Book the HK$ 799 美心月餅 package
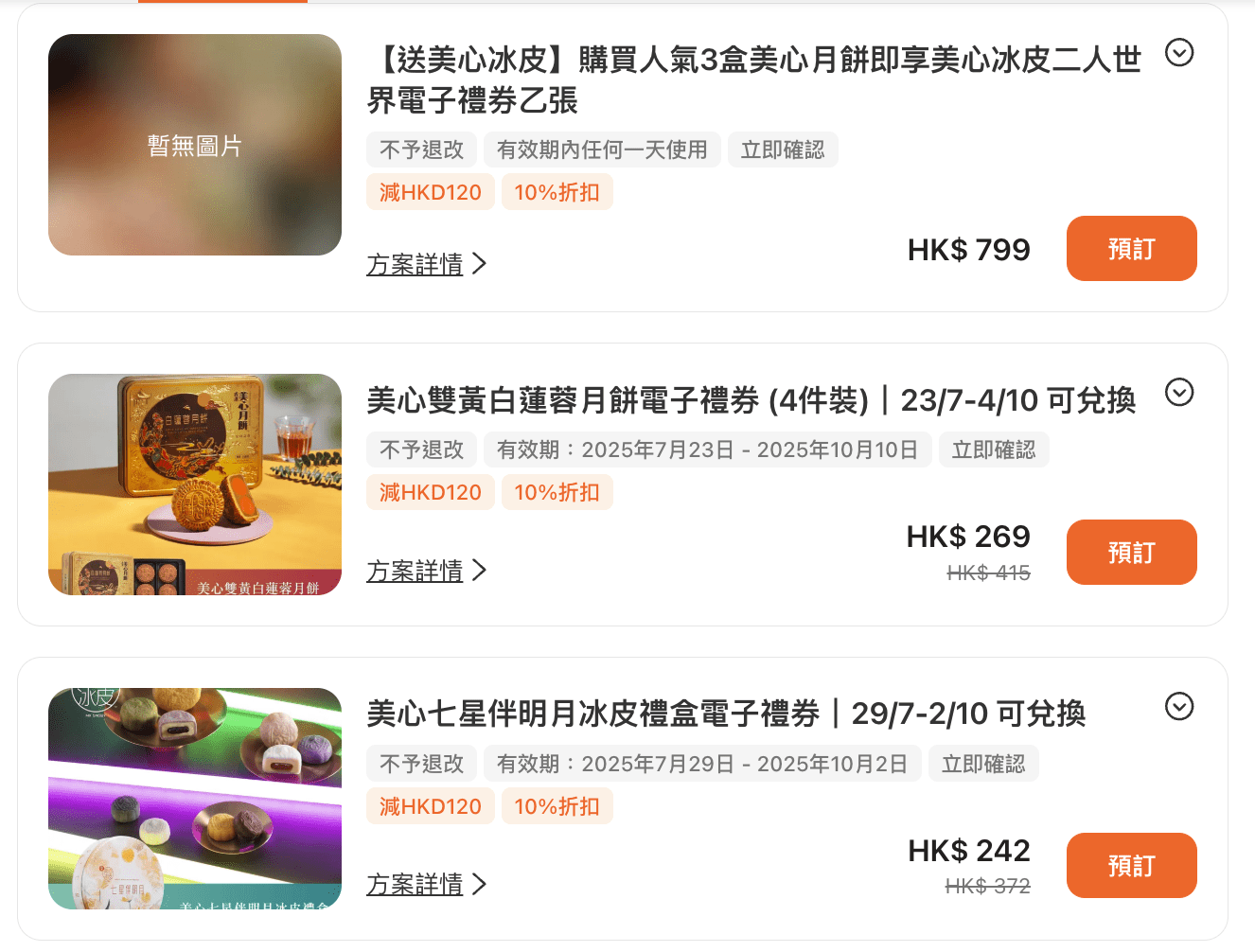The height and width of the screenshot is (952, 1255). [x=1131, y=249]
